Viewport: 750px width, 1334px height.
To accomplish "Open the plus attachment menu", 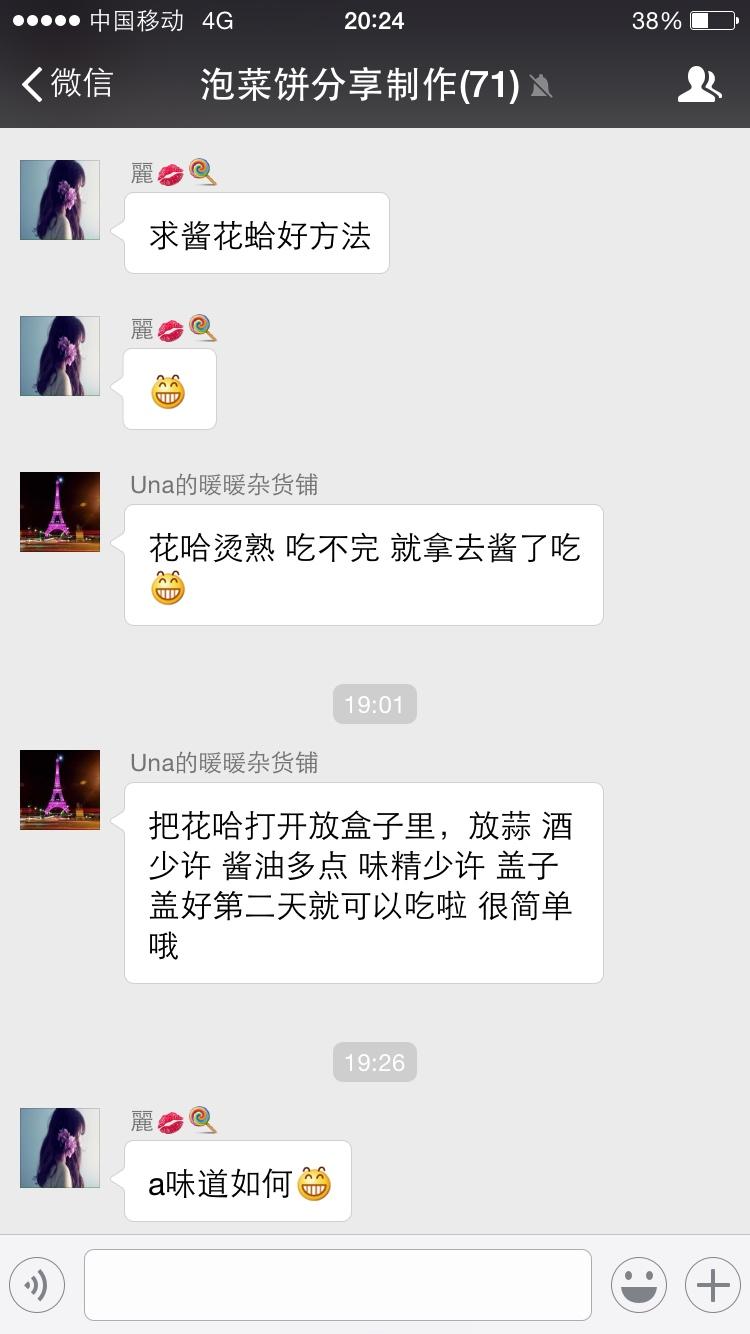I will pos(712,1284).
